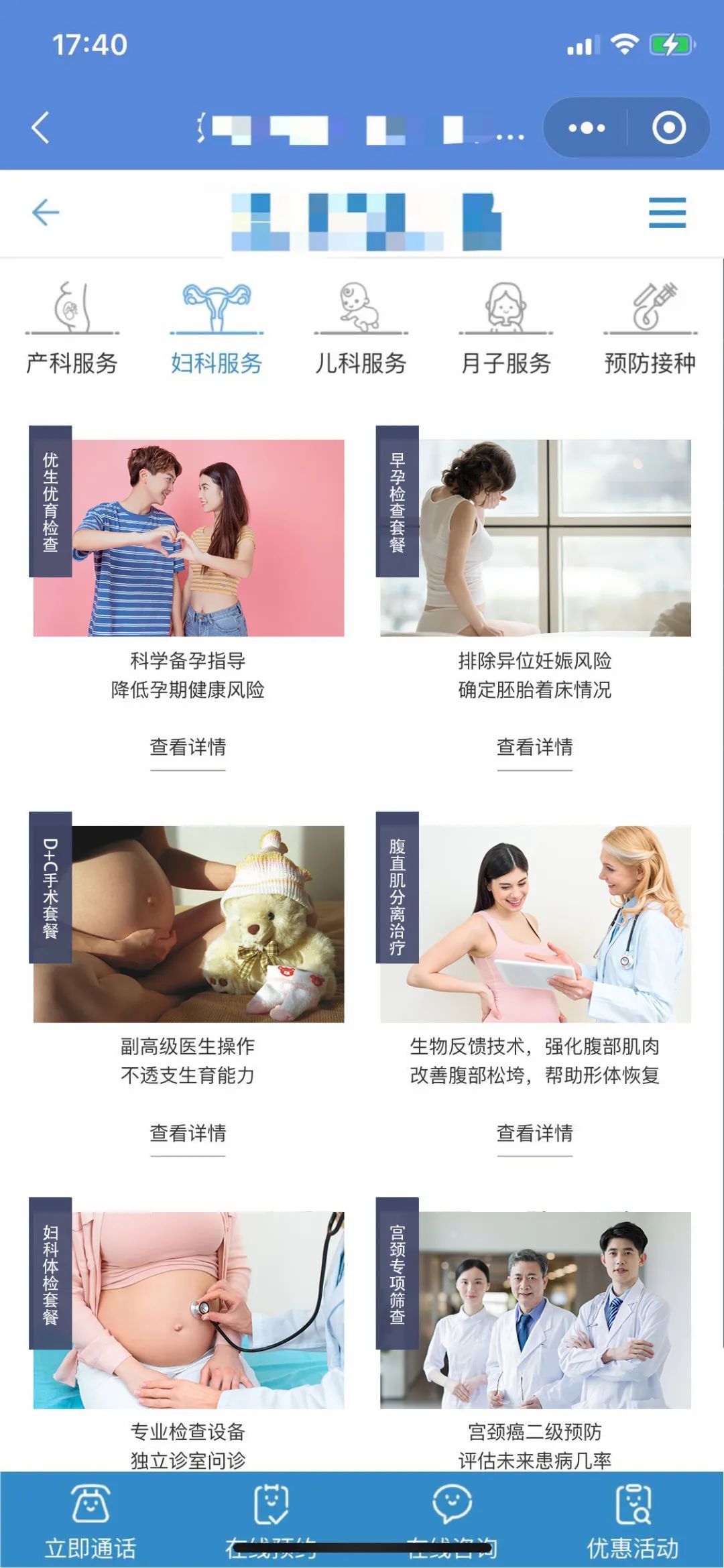Switch to 产科服务 tab
Screen dimensions: 724x1568
(72, 328)
